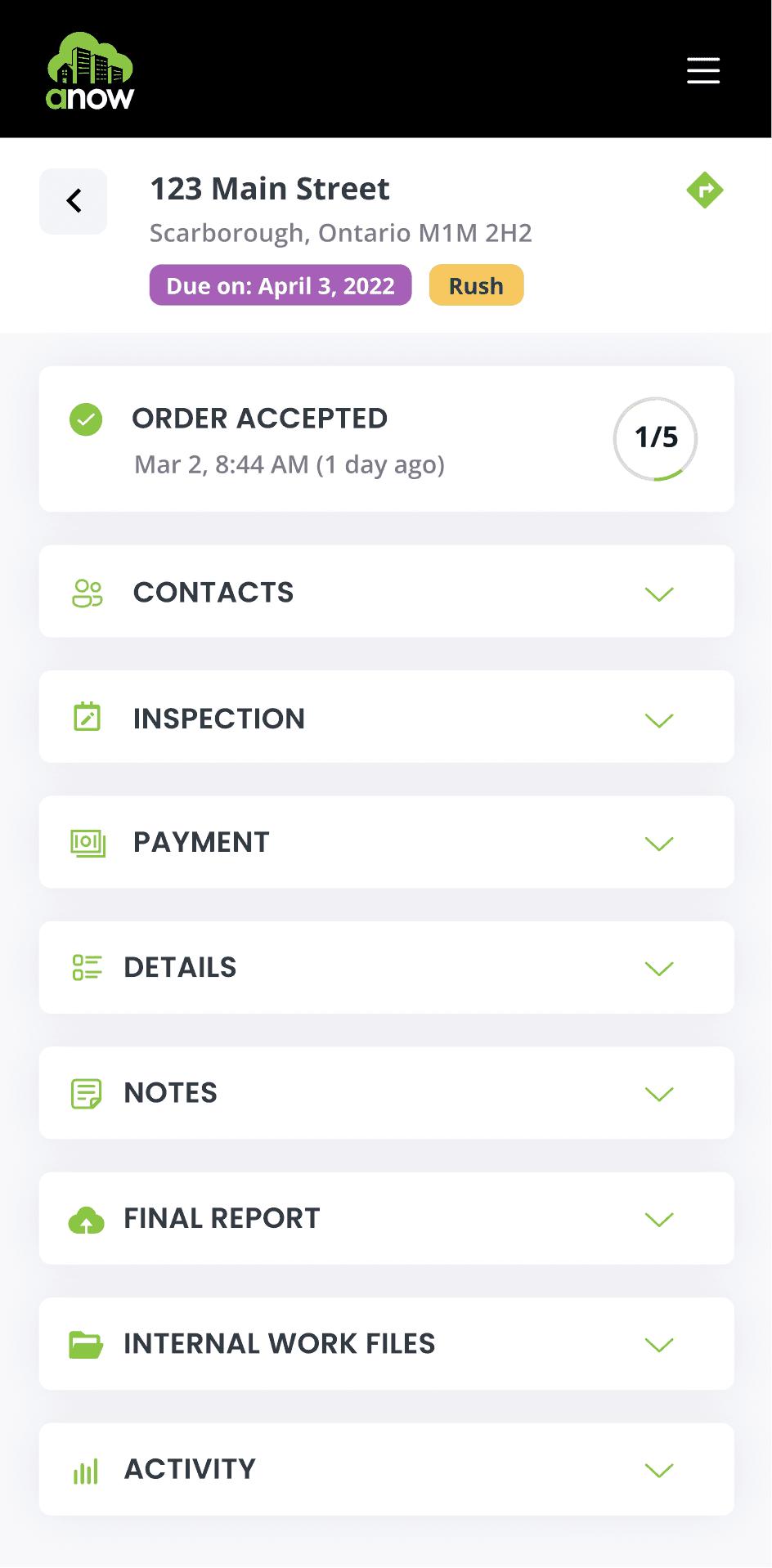772x1568 pixels.
Task: Expand the Inspection section
Action: click(x=659, y=720)
